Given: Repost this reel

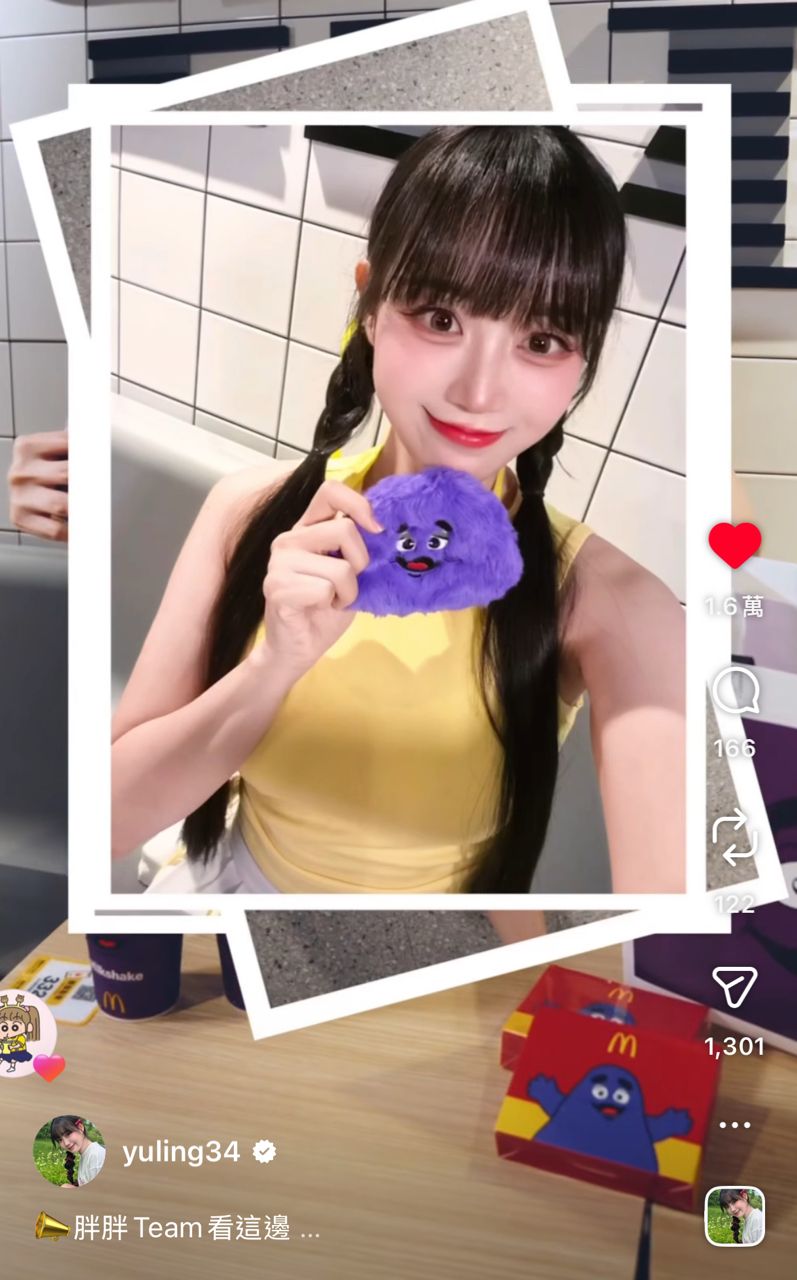Looking at the screenshot, I should coord(734,838).
